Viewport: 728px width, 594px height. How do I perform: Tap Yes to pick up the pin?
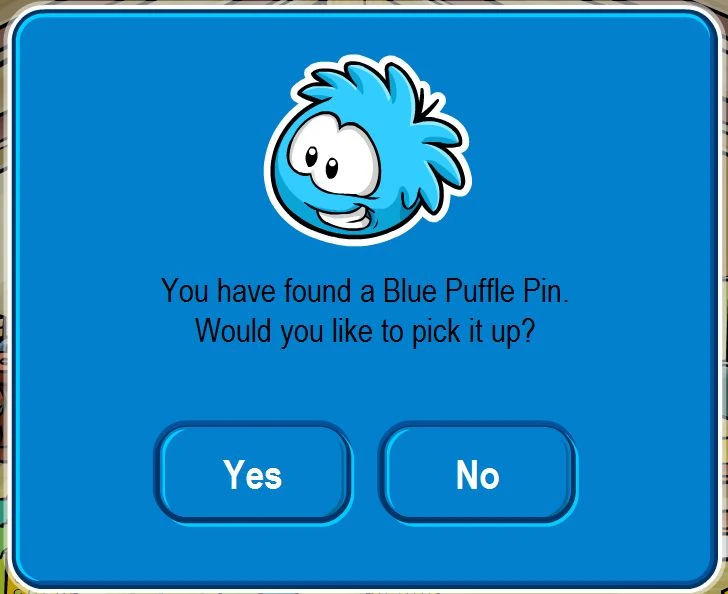(x=252, y=473)
